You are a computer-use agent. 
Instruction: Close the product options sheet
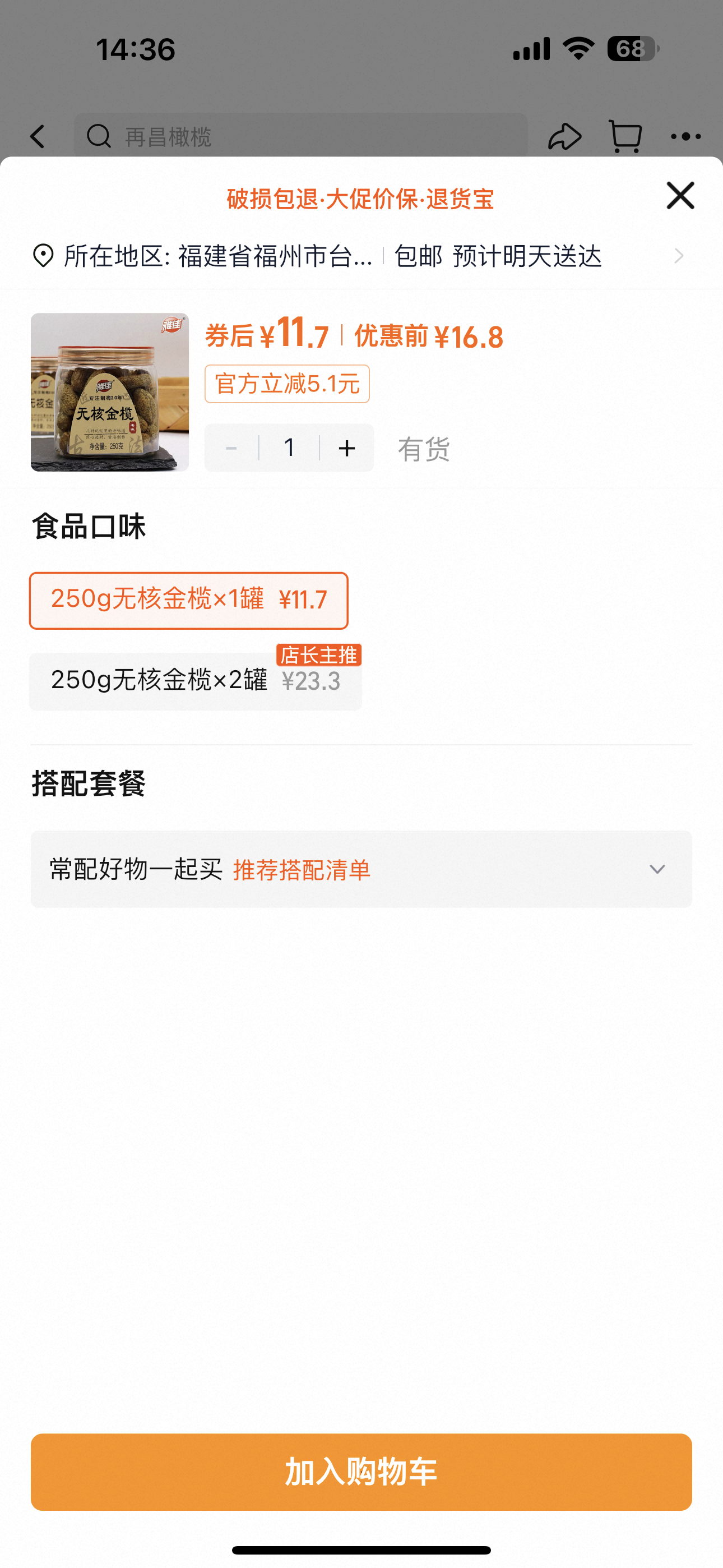pyautogui.click(x=680, y=196)
